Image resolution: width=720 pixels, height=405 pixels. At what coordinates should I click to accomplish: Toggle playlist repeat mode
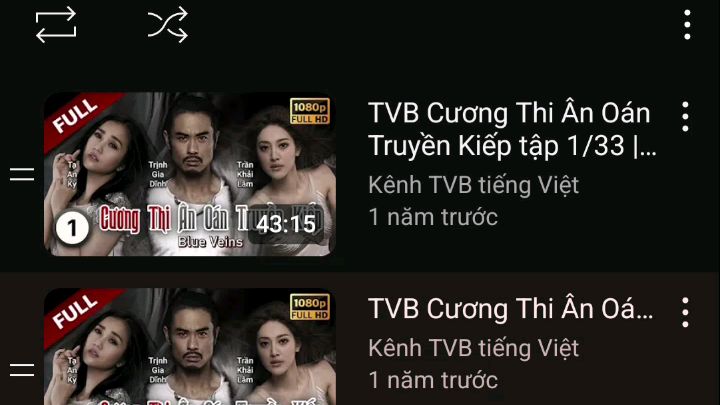[x=56, y=25]
